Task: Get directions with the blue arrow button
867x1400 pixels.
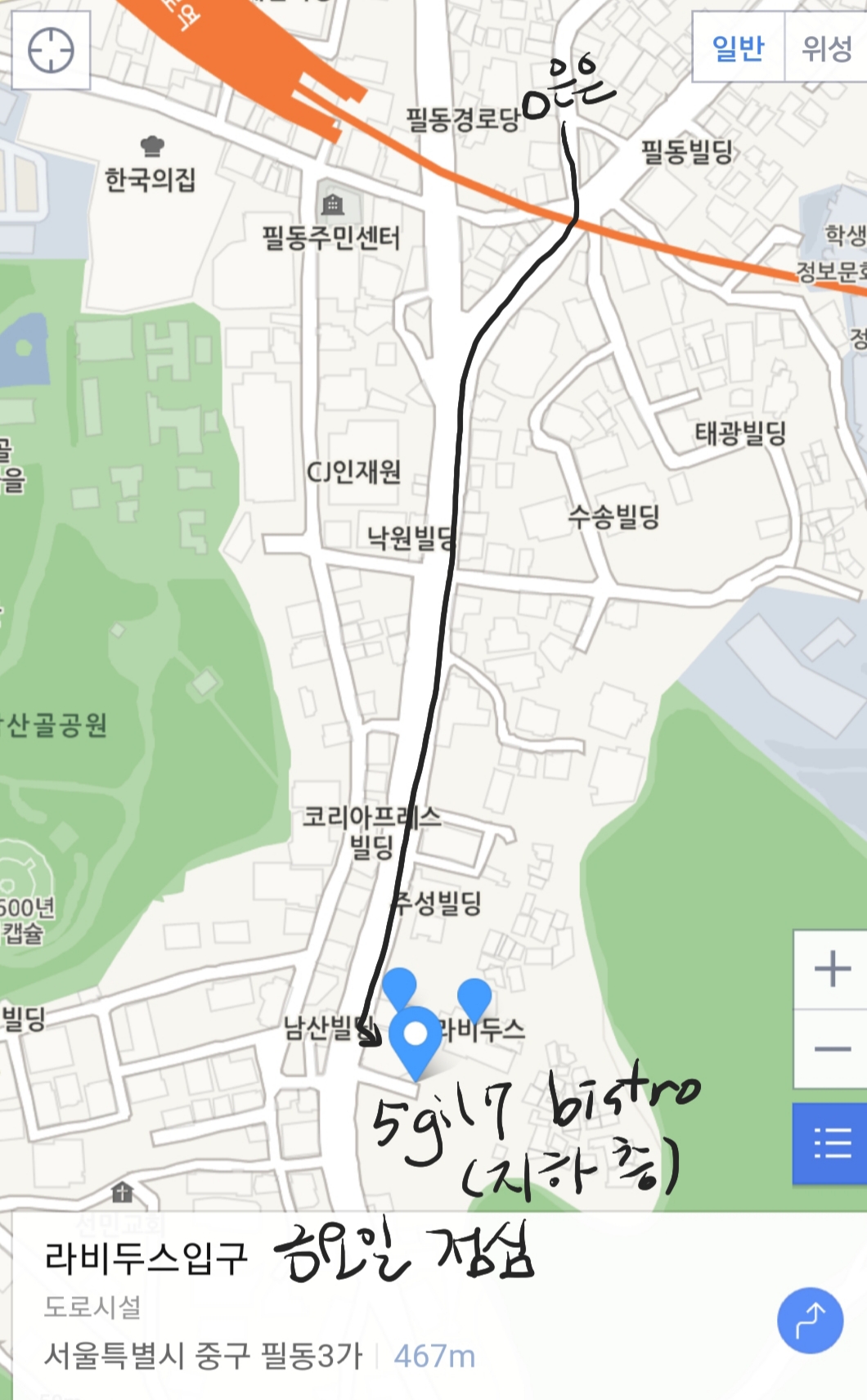Action: tap(810, 1320)
